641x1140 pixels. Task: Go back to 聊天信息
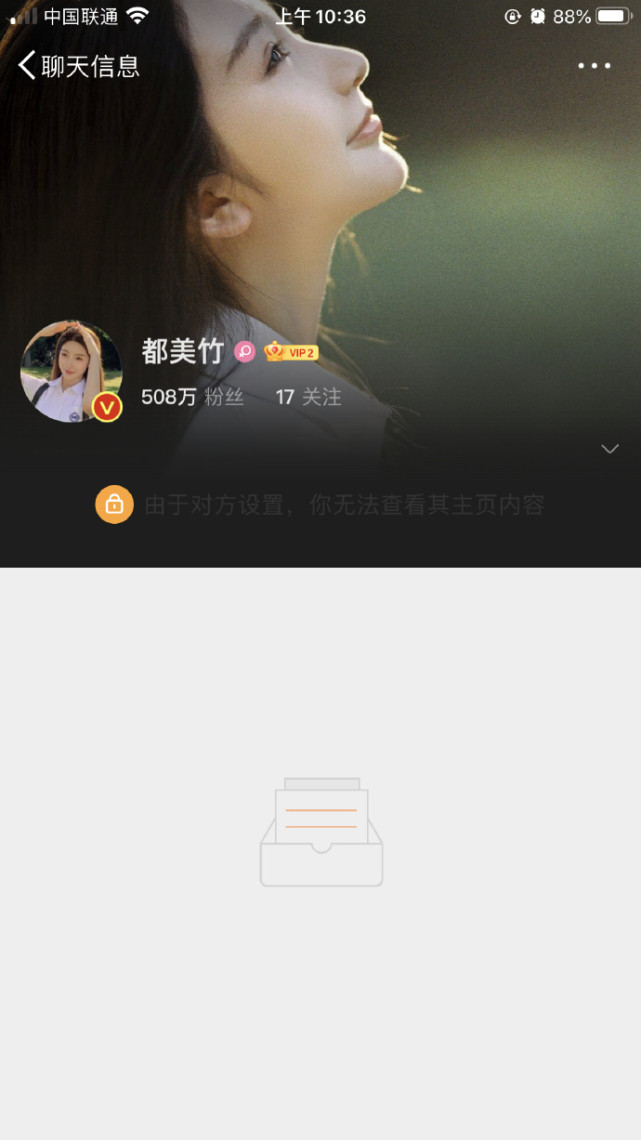pyautogui.click(x=78, y=66)
